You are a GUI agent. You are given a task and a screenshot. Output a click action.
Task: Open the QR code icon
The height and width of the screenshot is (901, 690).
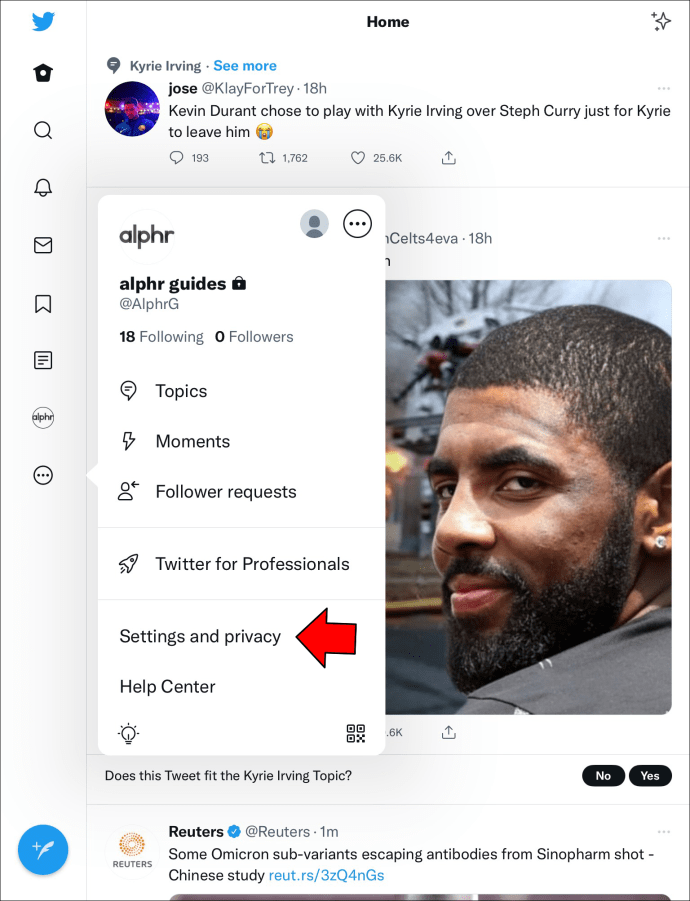(356, 734)
